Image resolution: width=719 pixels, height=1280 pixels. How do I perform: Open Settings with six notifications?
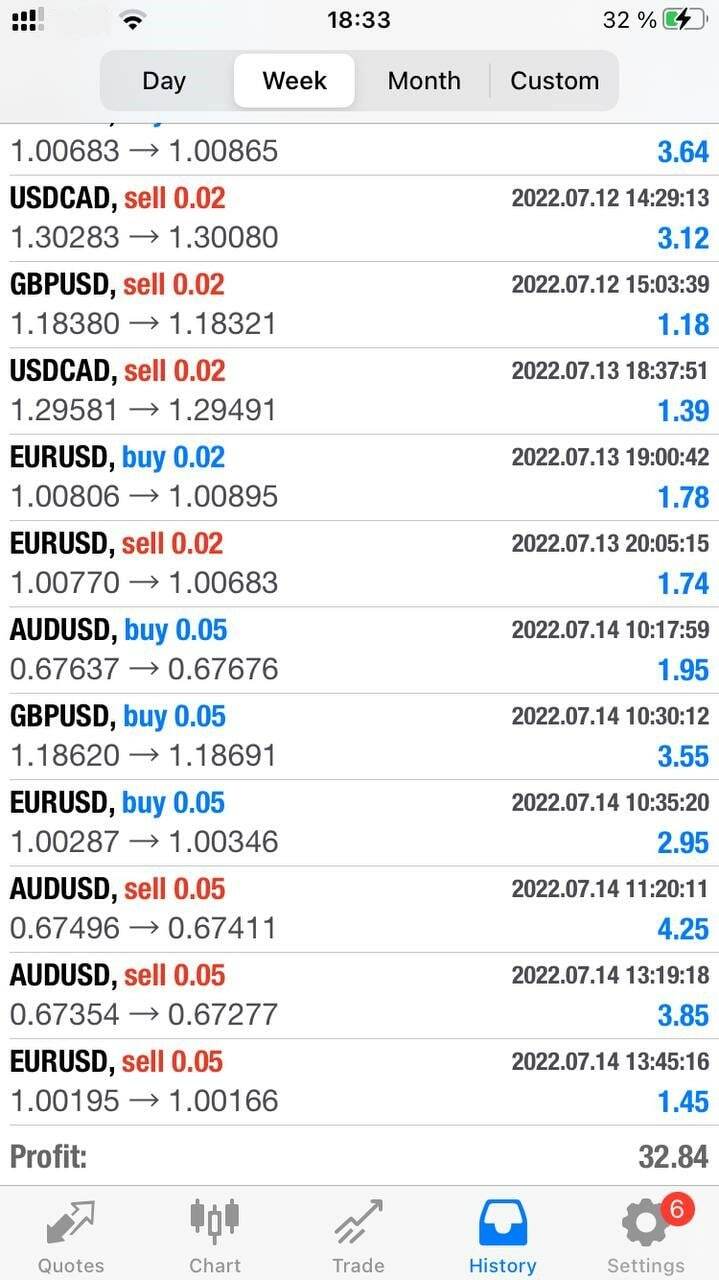tap(646, 1236)
